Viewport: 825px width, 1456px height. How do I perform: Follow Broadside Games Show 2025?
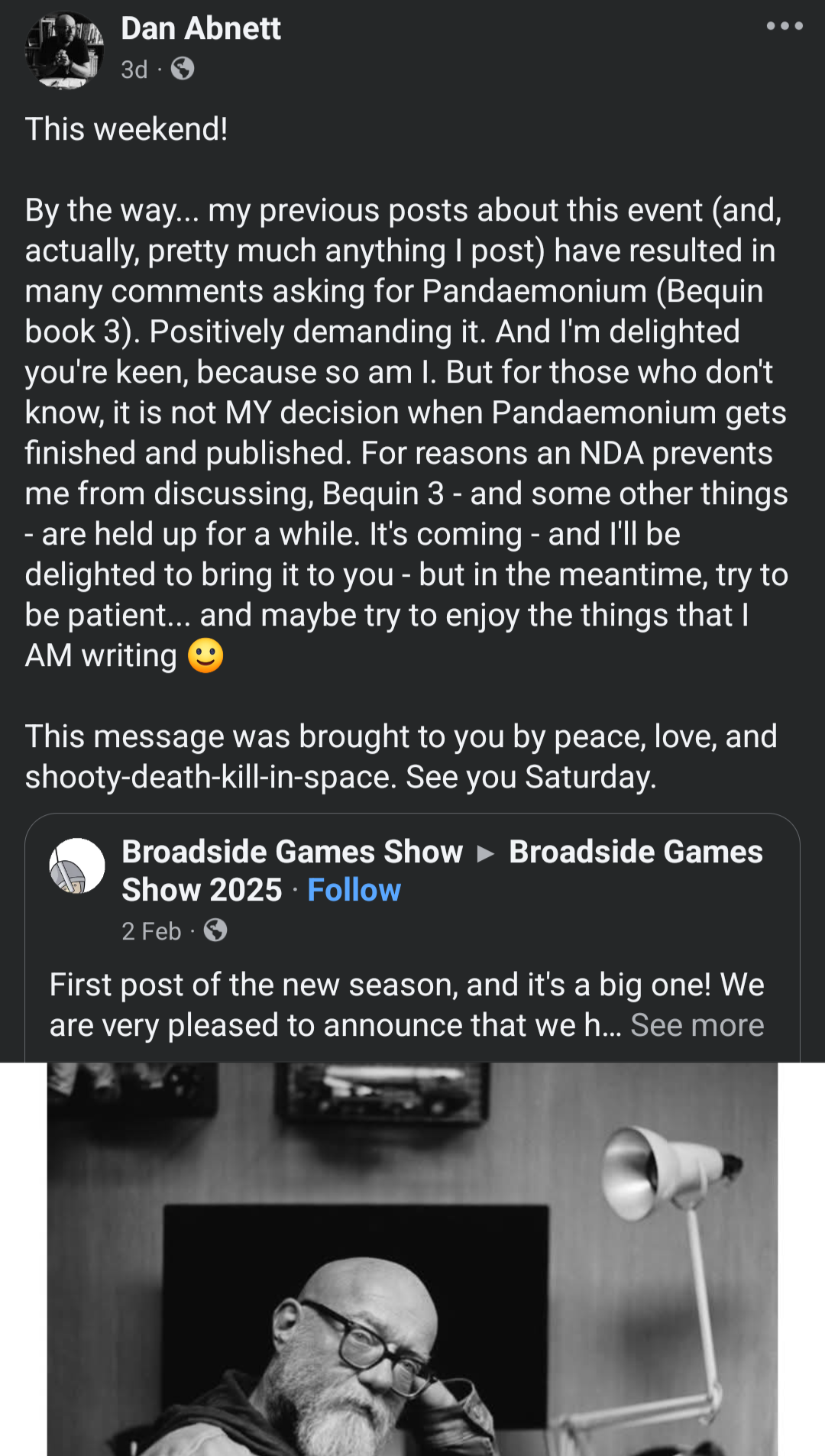click(354, 890)
